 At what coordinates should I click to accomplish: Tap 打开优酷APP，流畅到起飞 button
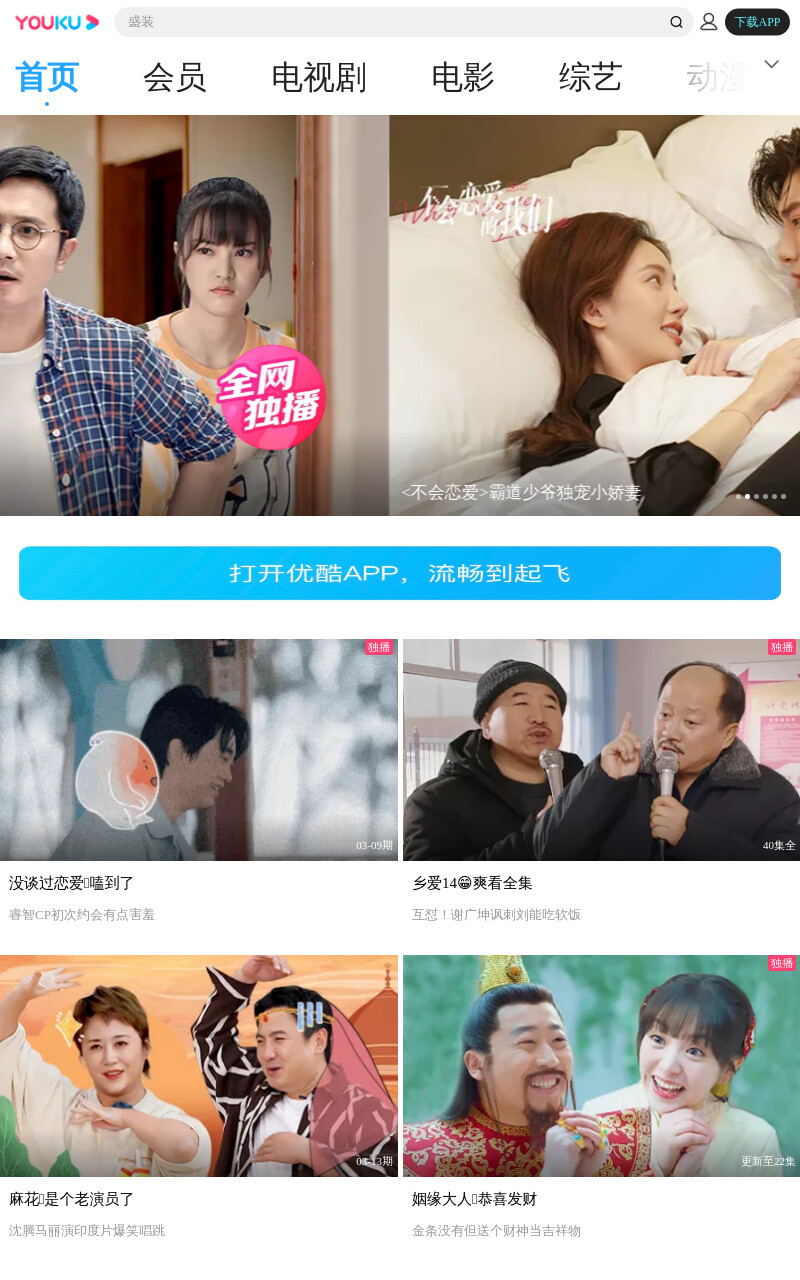400,573
